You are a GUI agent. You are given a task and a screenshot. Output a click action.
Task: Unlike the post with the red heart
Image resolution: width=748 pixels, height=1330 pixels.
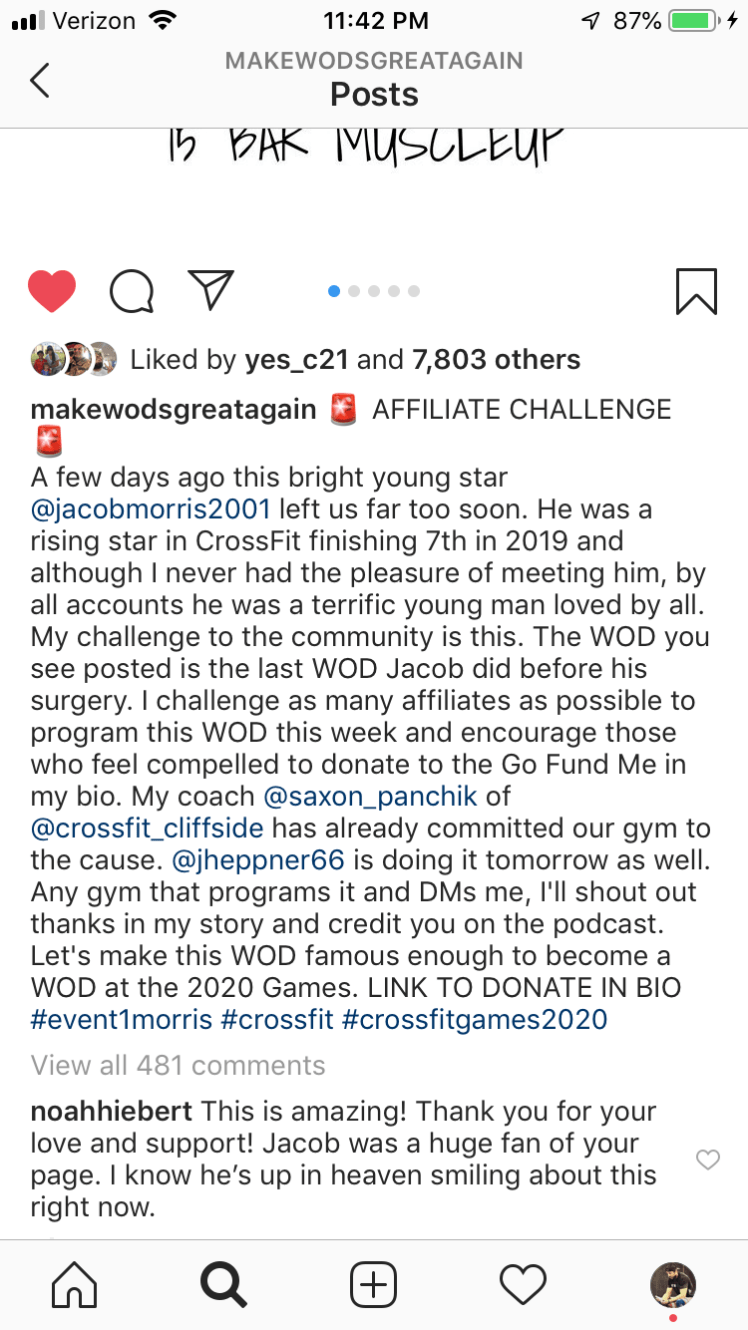(x=52, y=291)
